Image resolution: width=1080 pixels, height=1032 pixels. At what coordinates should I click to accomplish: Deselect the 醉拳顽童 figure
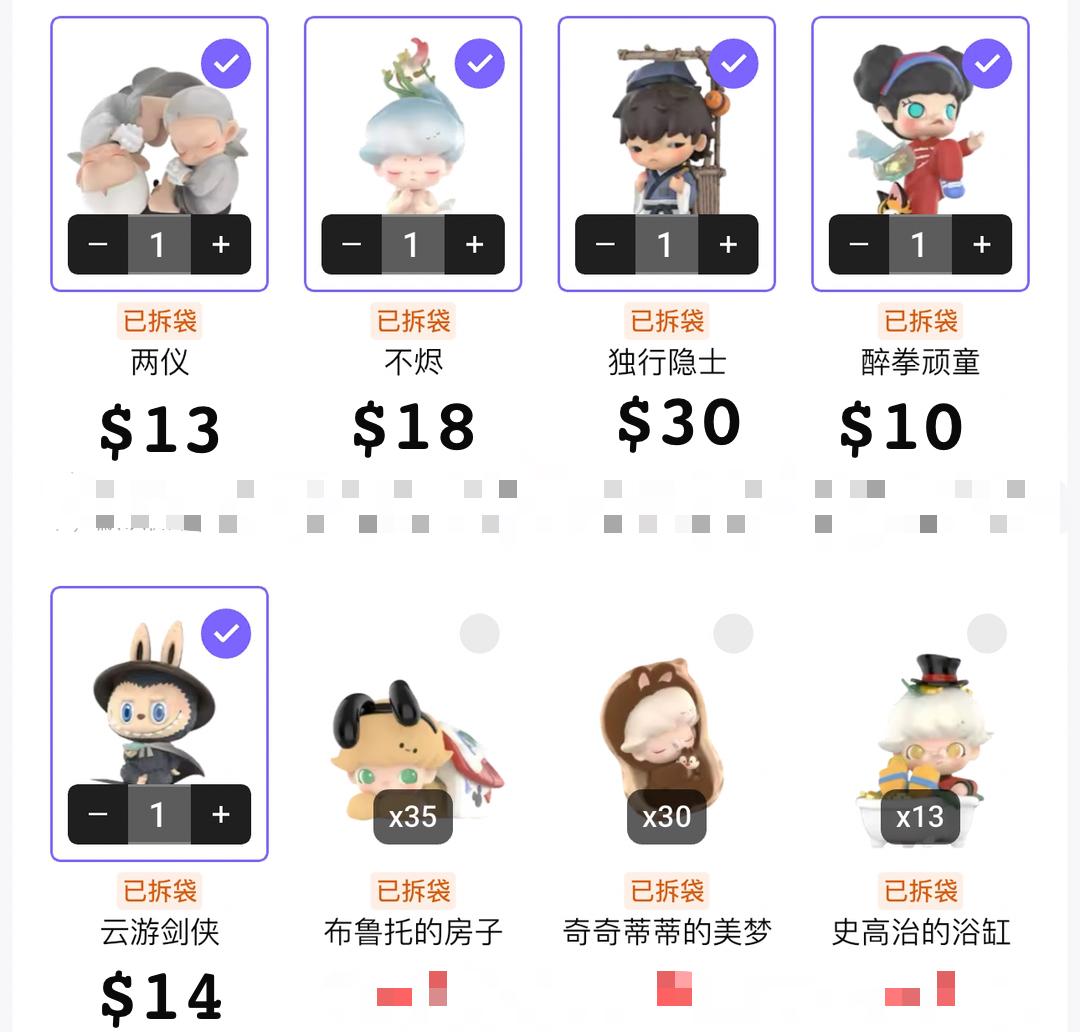click(987, 64)
